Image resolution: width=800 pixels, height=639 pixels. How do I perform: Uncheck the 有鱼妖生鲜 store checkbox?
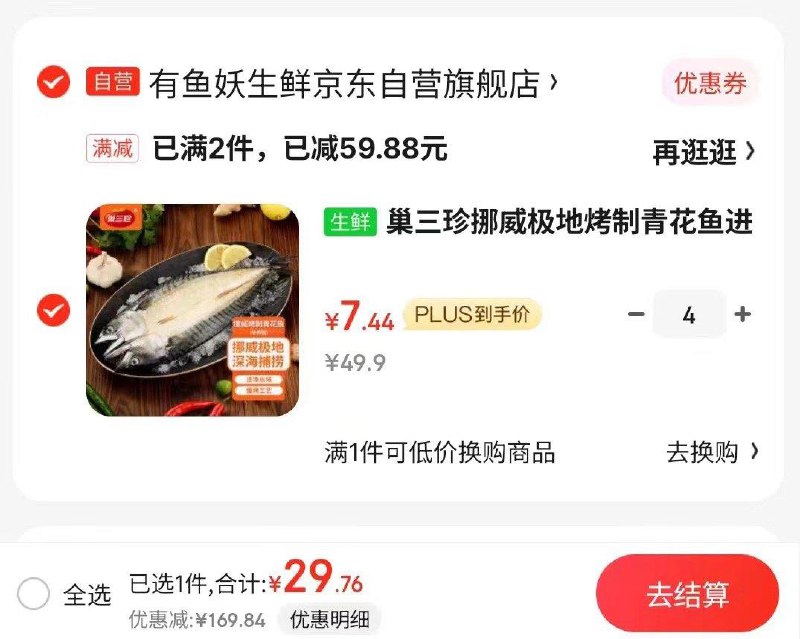[x=53, y=81]
